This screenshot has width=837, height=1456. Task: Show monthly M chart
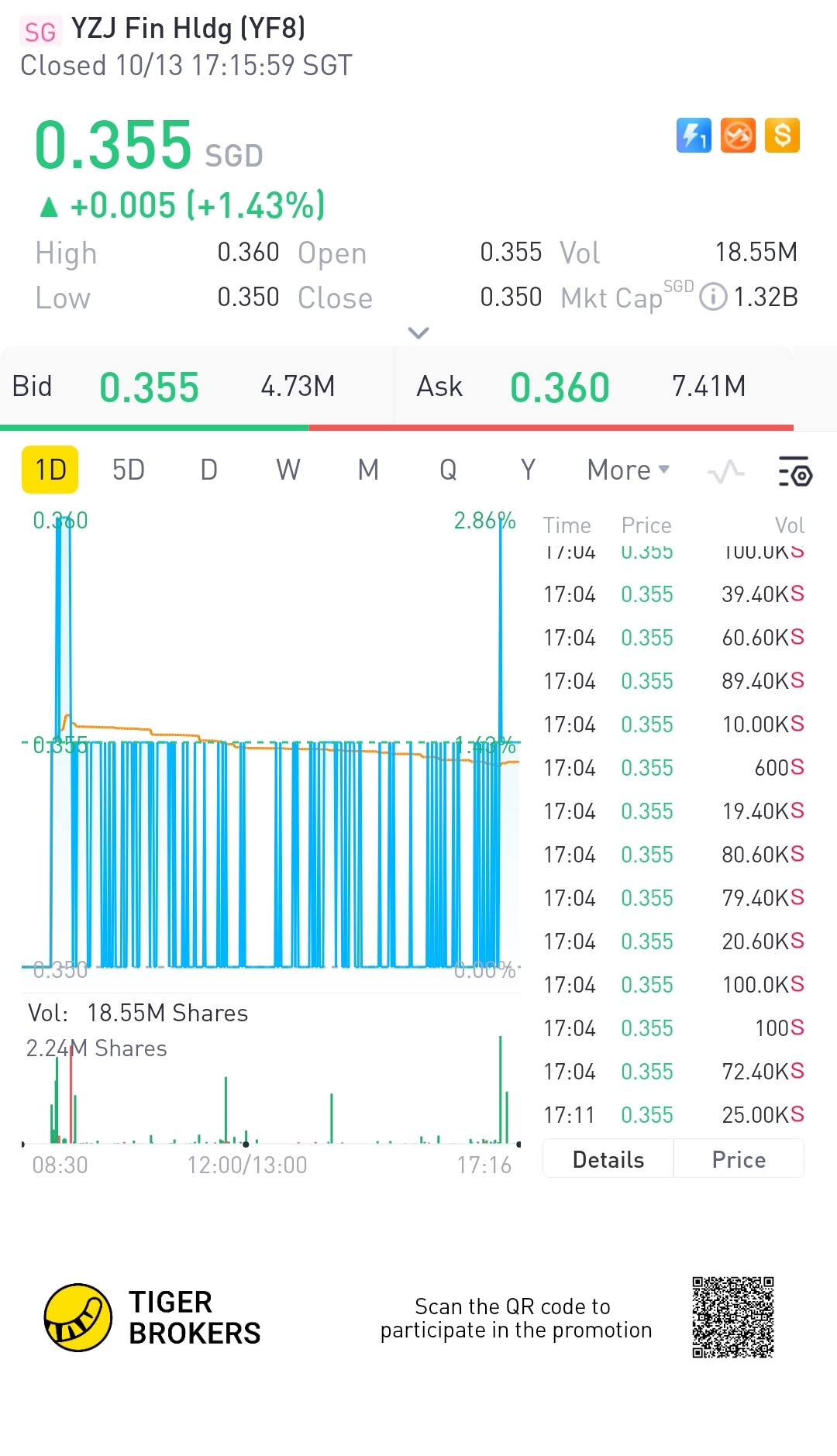(x=368, y=470)
